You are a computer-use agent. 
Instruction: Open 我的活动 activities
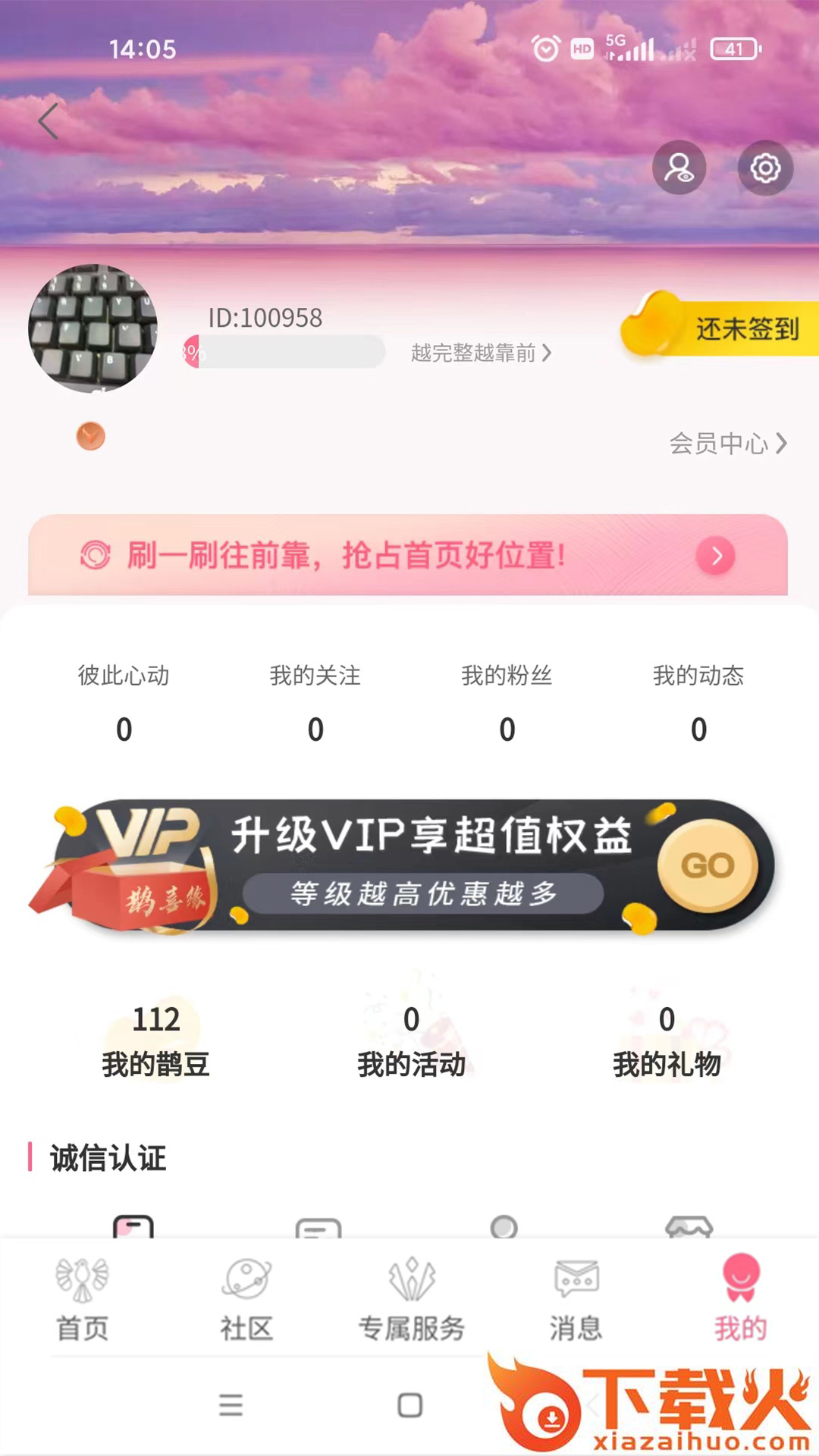pos(411,1040)
